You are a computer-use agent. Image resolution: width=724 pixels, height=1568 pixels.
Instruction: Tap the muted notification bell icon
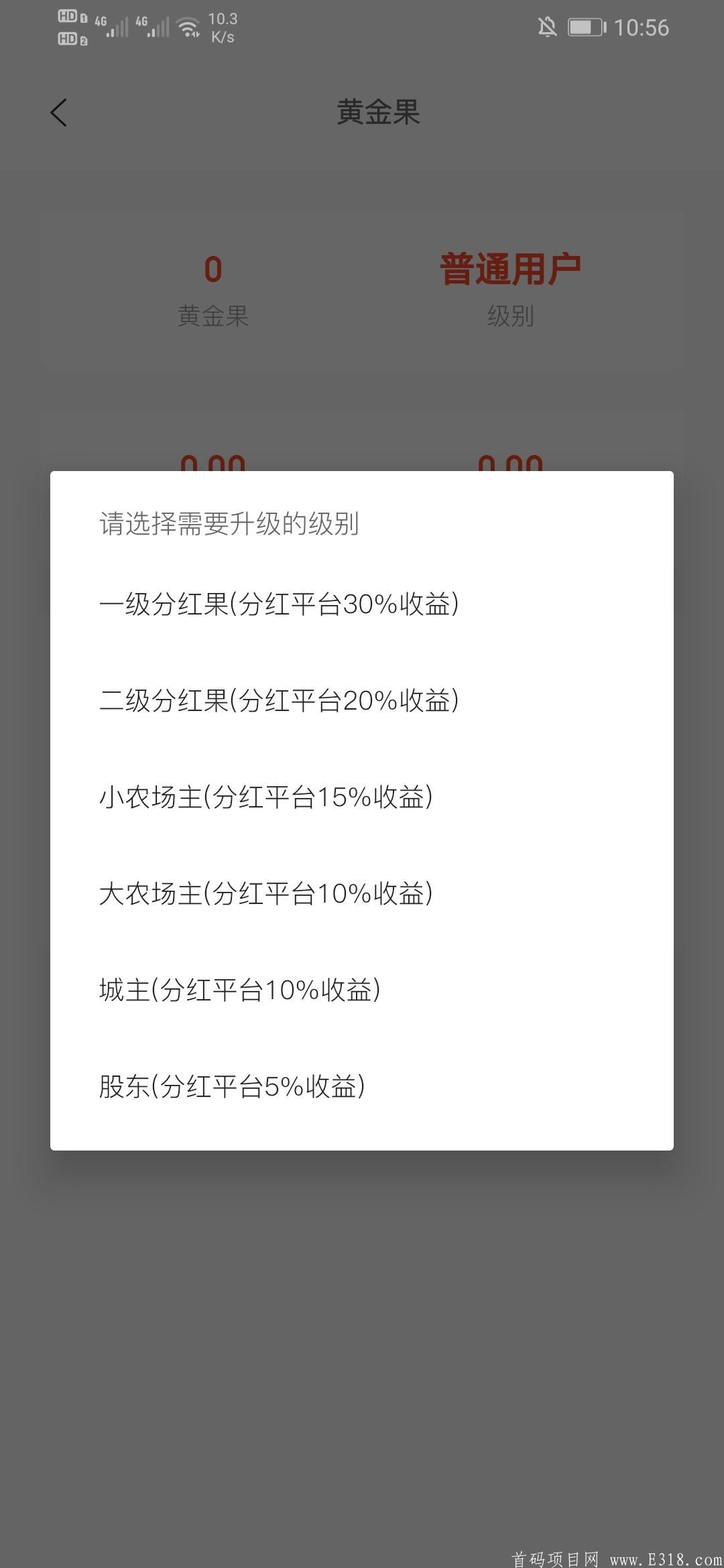click(x=547, y=27)
